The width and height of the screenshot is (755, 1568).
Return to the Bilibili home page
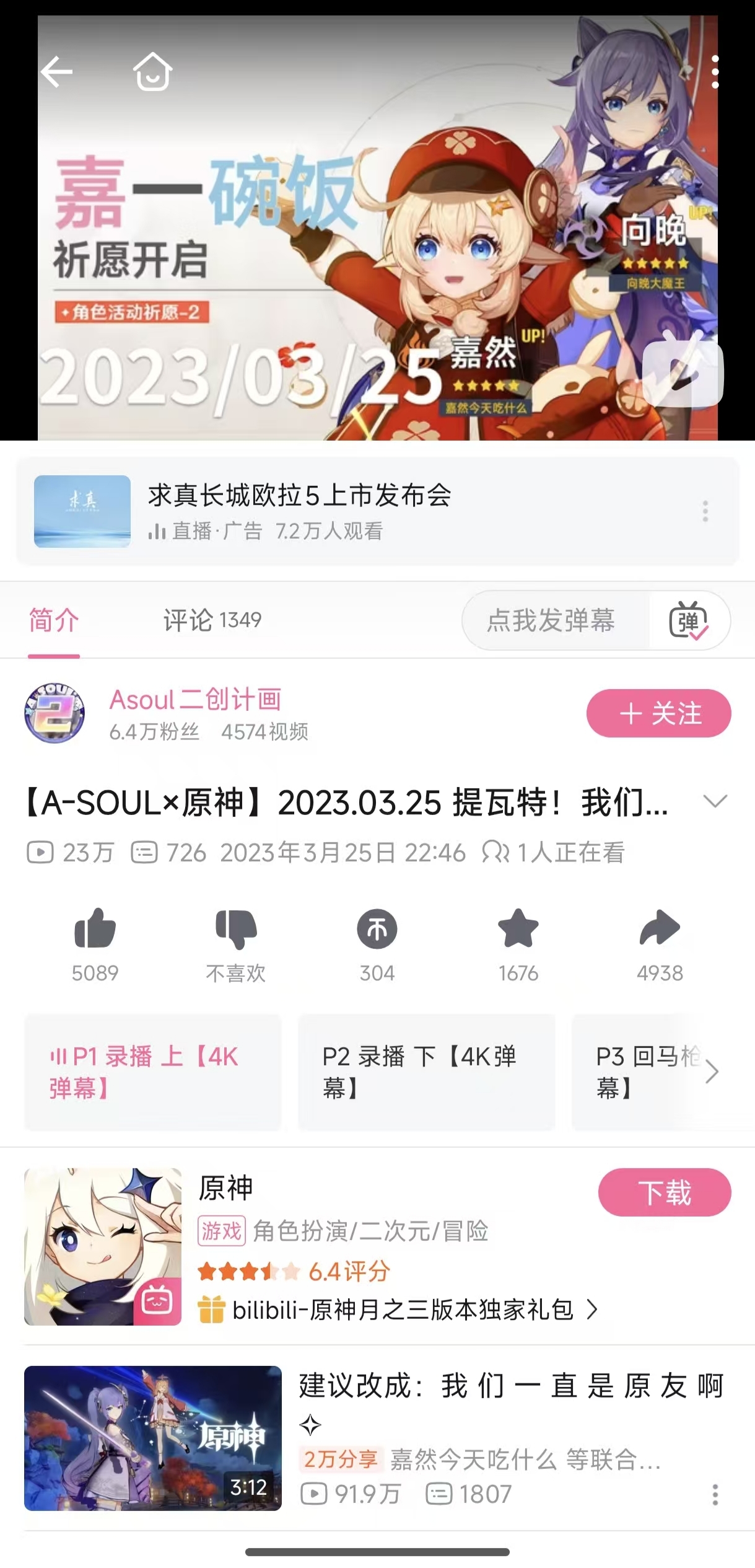coord(152,72)
